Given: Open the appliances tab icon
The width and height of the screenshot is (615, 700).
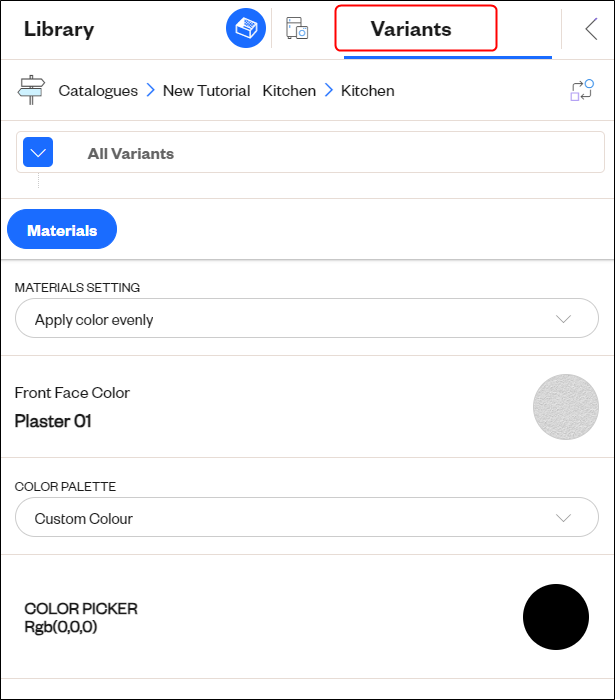Looking at the screenshot, I should (297, 28).
